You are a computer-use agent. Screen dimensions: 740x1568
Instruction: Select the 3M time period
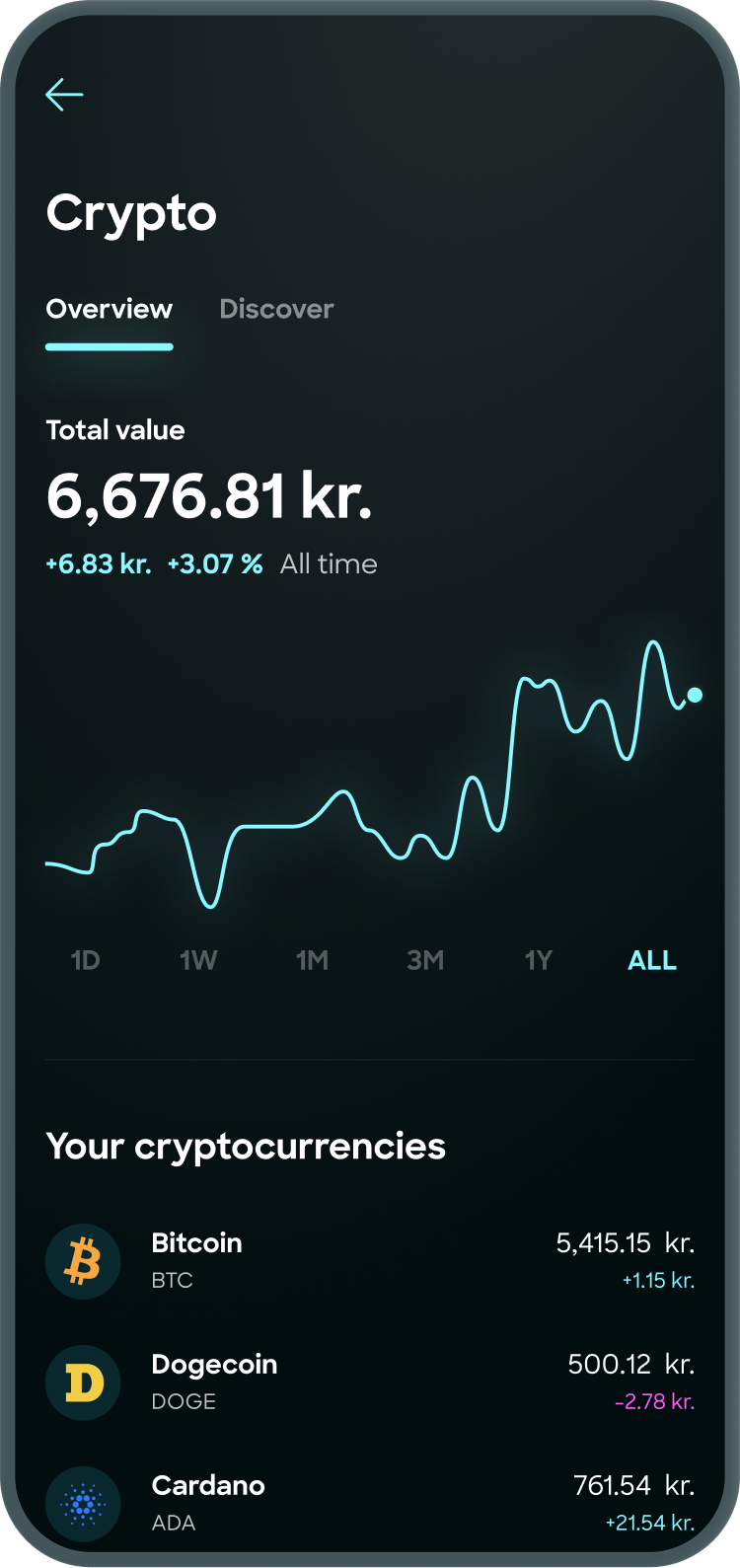[x=425, y=960]
